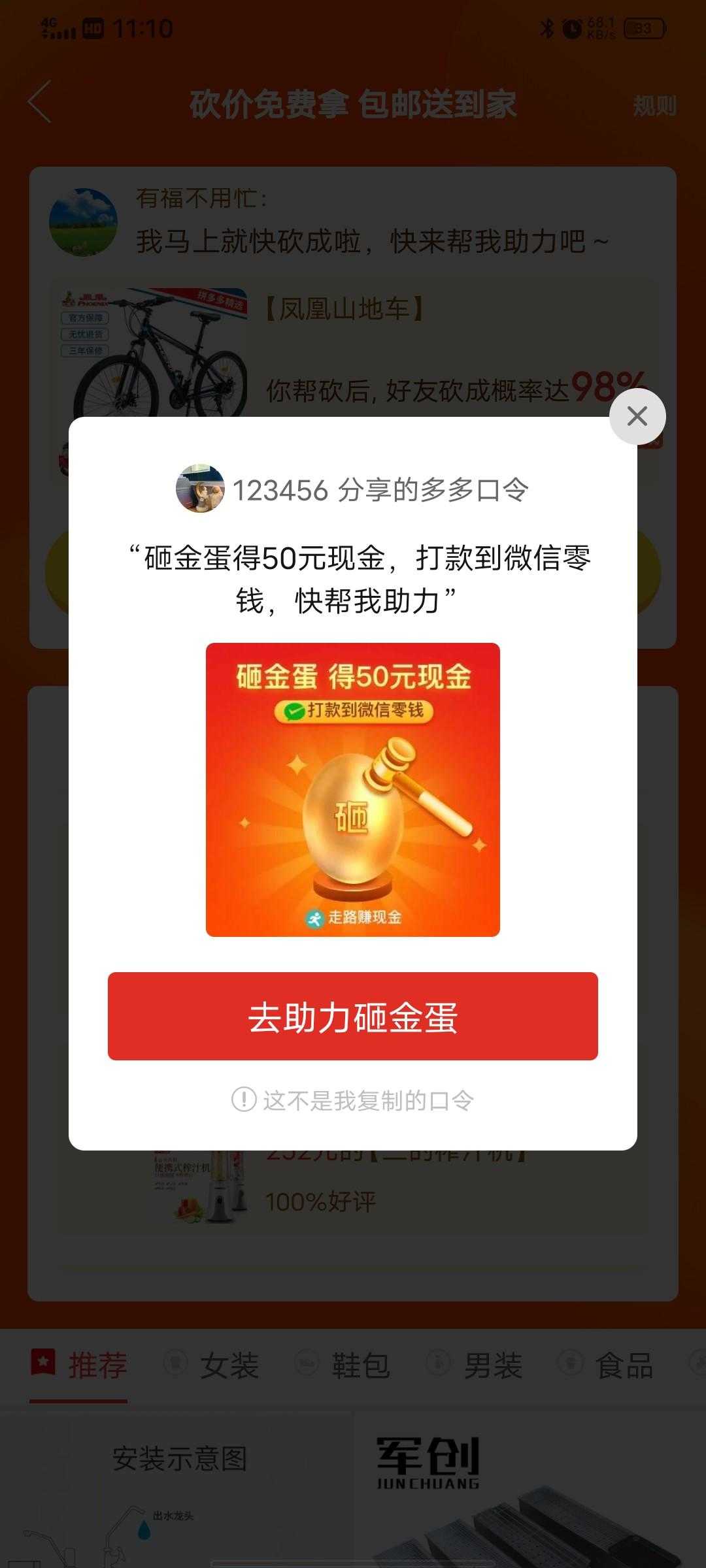Image resolution: width=706 pixels, height=1568 pixels.
Task: Dismiss the 多多口令 popup dialog
Action: (637, 416)
